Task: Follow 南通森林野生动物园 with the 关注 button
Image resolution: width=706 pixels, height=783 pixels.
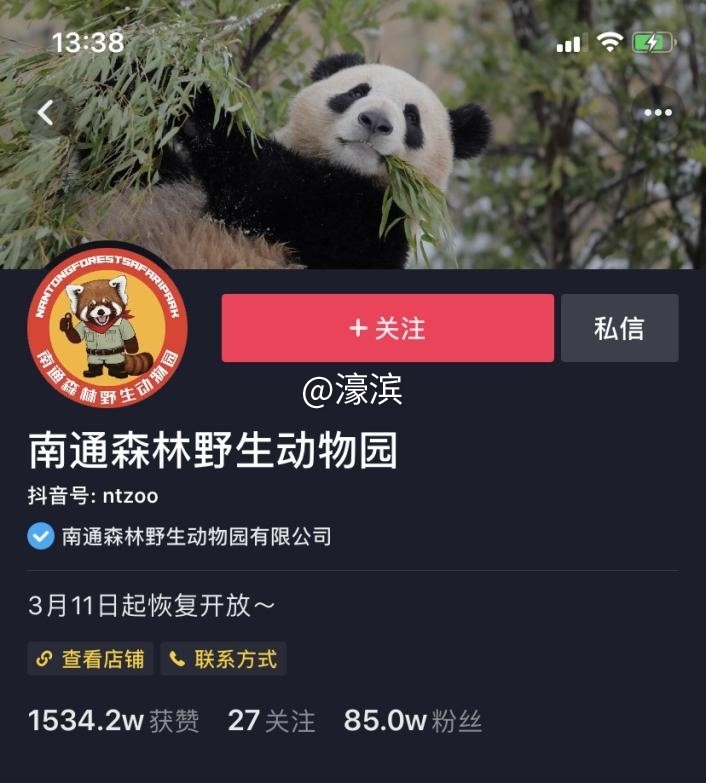Action: (387, 328)
